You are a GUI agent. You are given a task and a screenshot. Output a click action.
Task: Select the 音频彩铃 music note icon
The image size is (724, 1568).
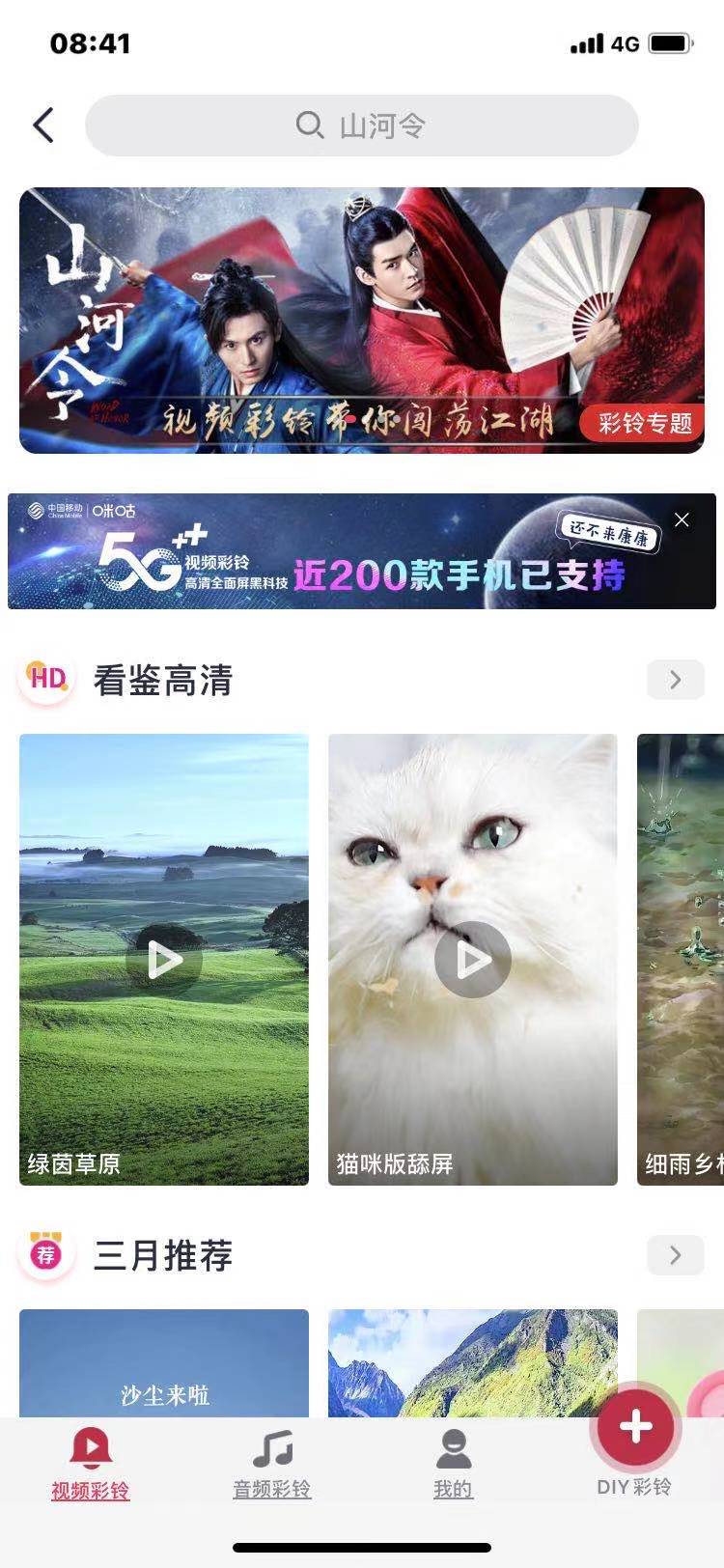coord(271,1442)
